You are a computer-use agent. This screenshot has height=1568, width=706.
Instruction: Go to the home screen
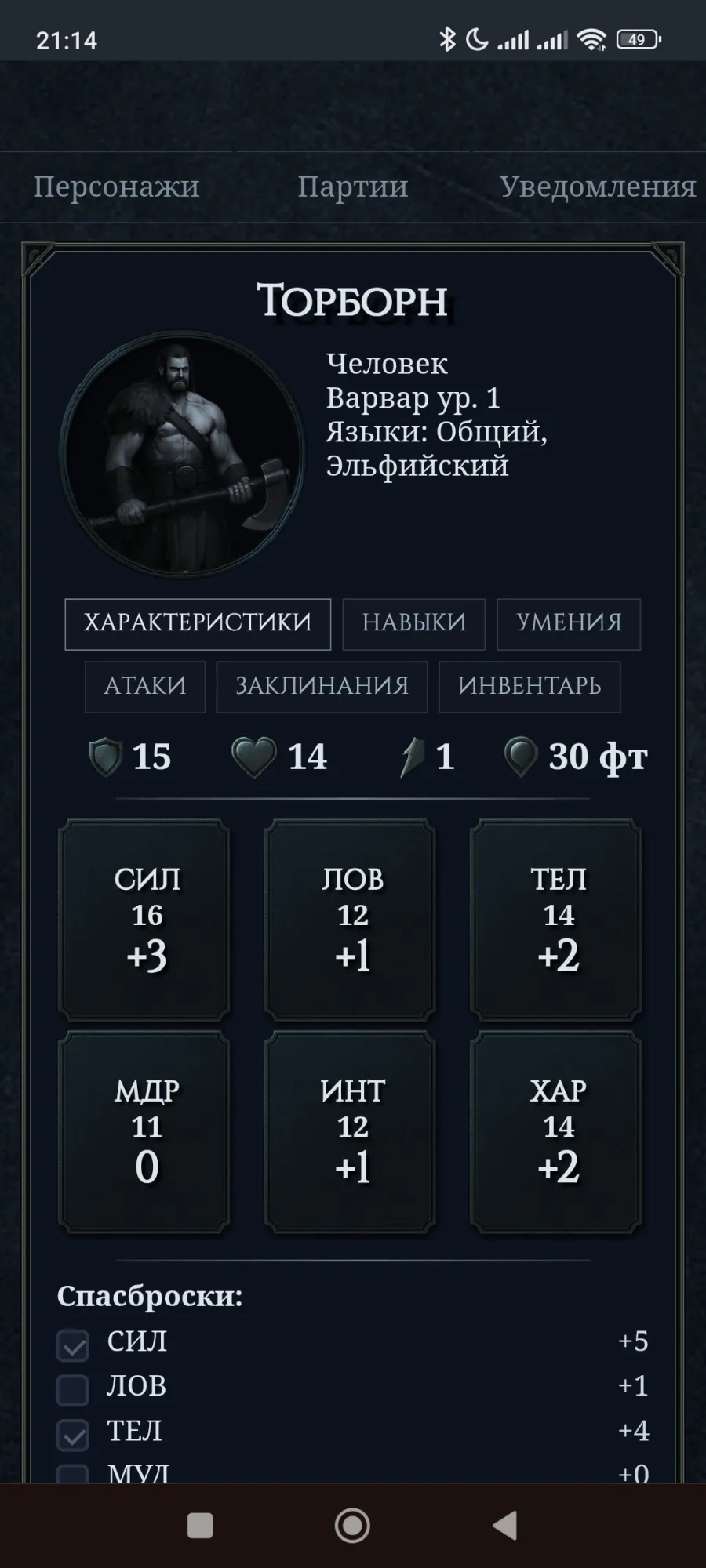(x=352, y=1526)
